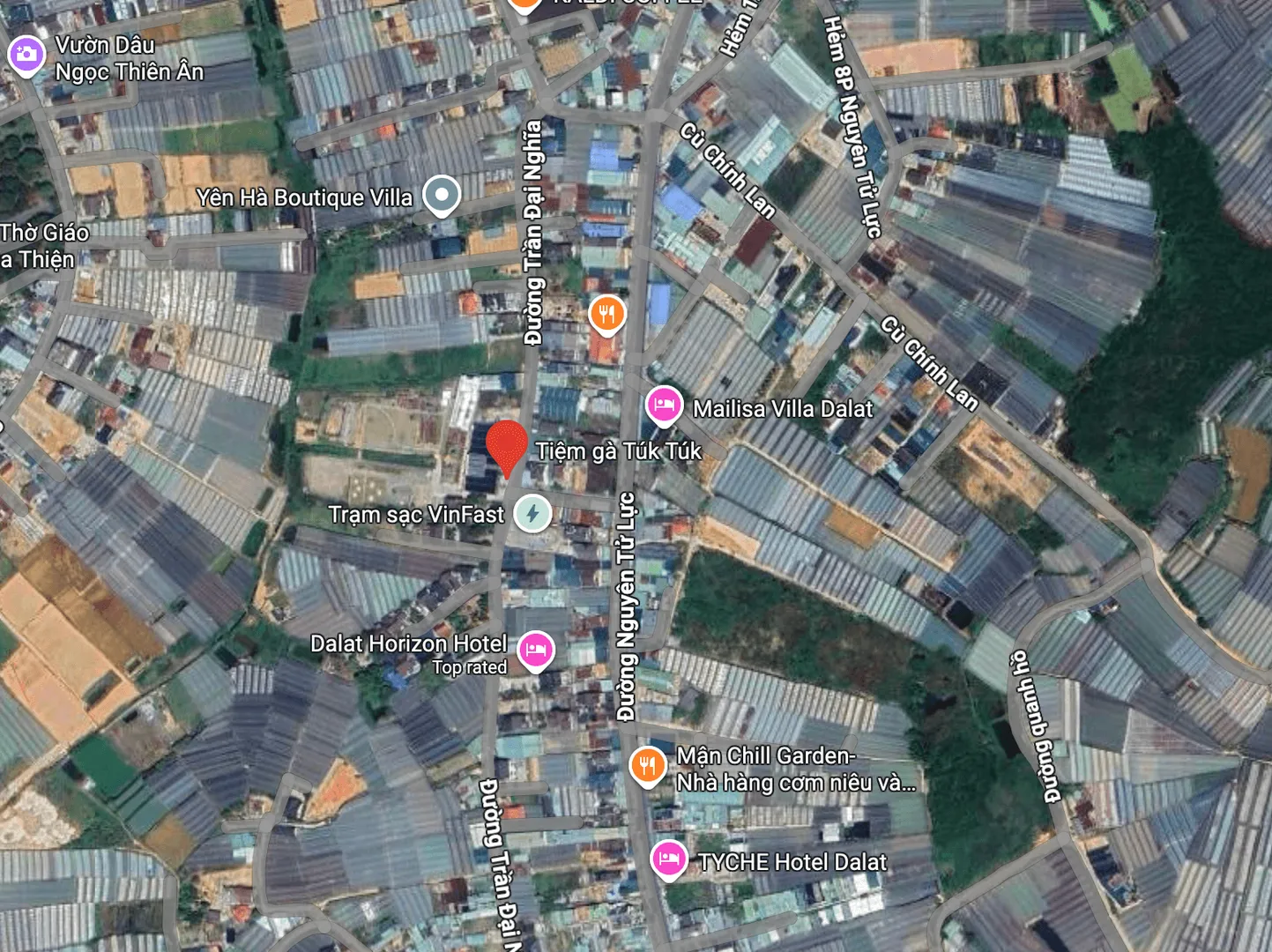Open the Vườn Dâu Ngọc Thiên Ân marker
The width and height of the screenshot is (1272, 952).
click(26, 54)
